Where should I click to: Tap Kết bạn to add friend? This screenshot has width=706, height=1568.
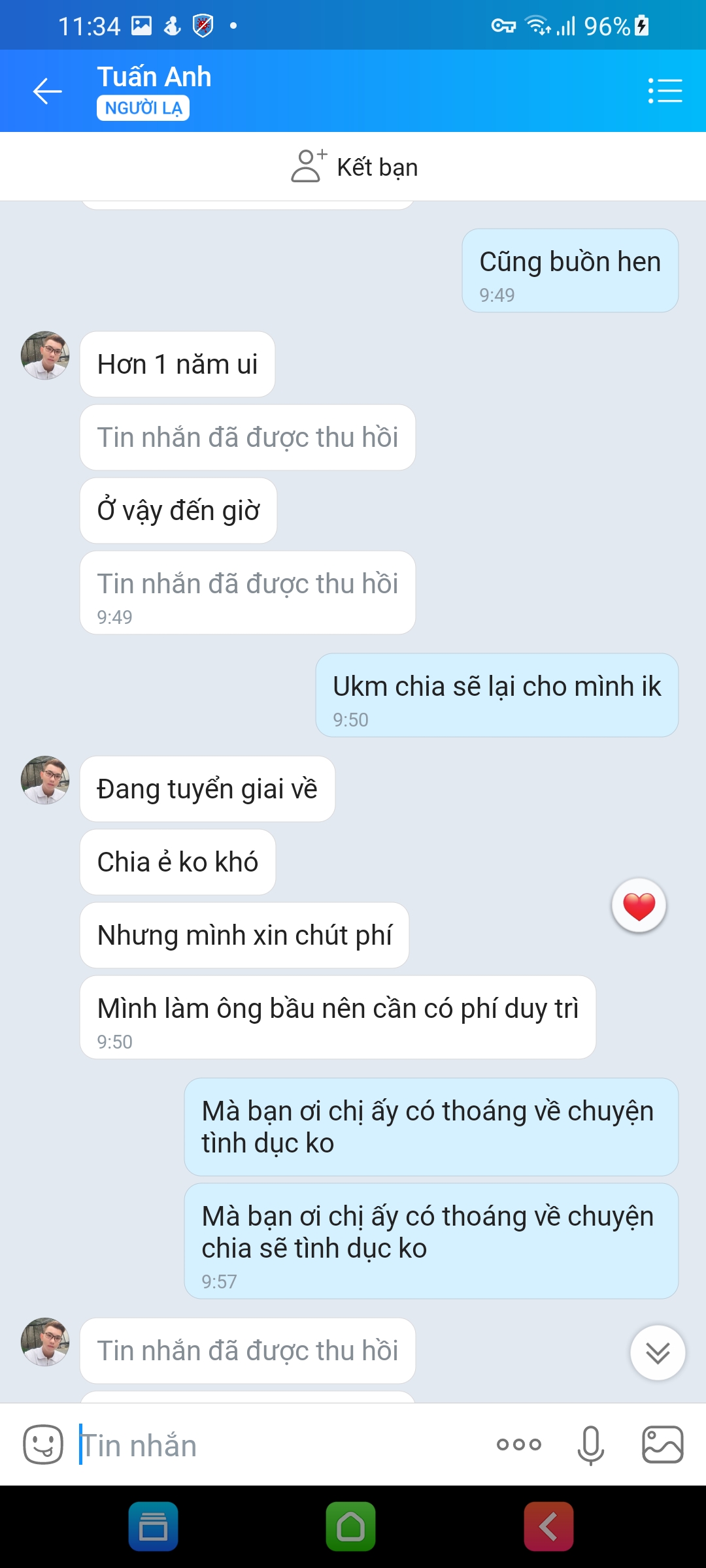pyautogui.click(x=354, y=167)
